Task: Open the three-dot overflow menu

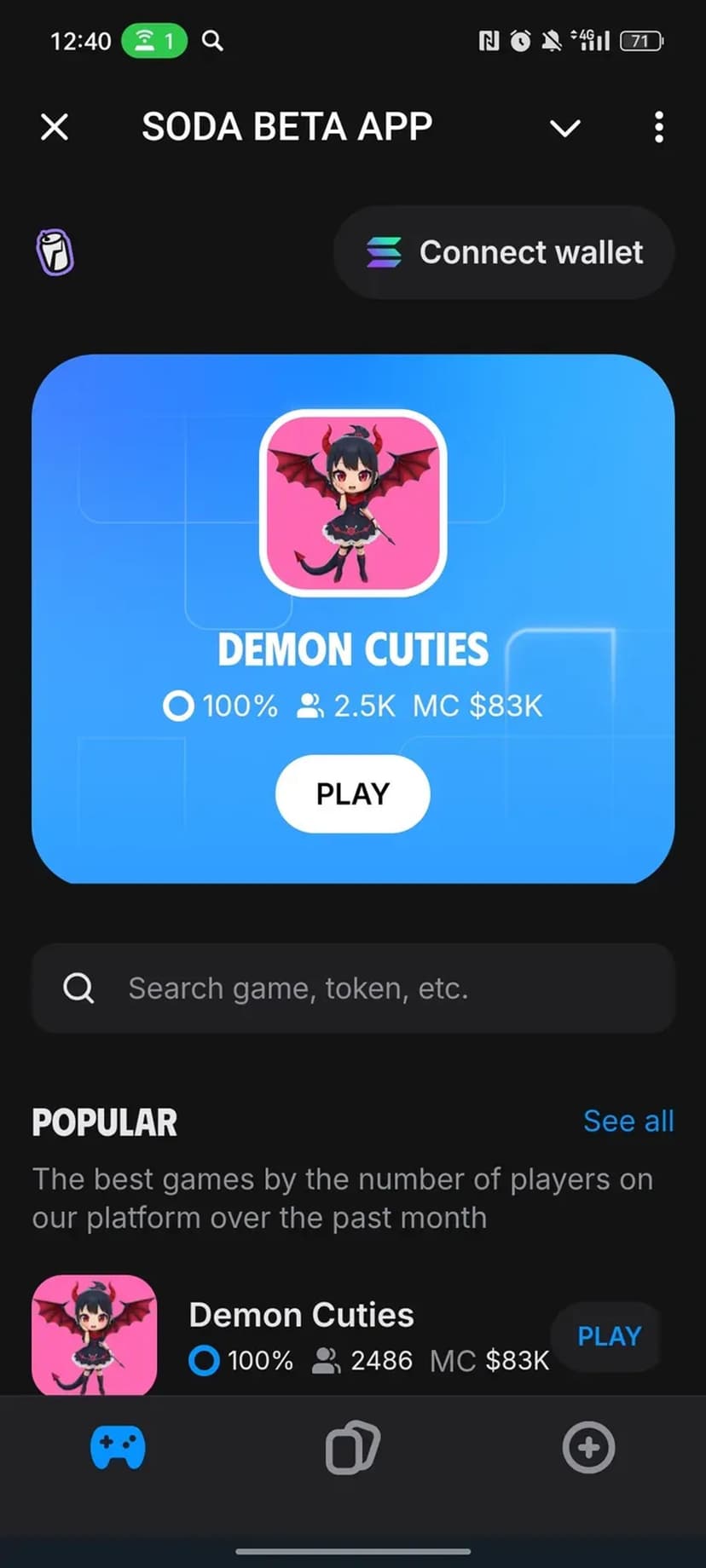Action: 658,128
